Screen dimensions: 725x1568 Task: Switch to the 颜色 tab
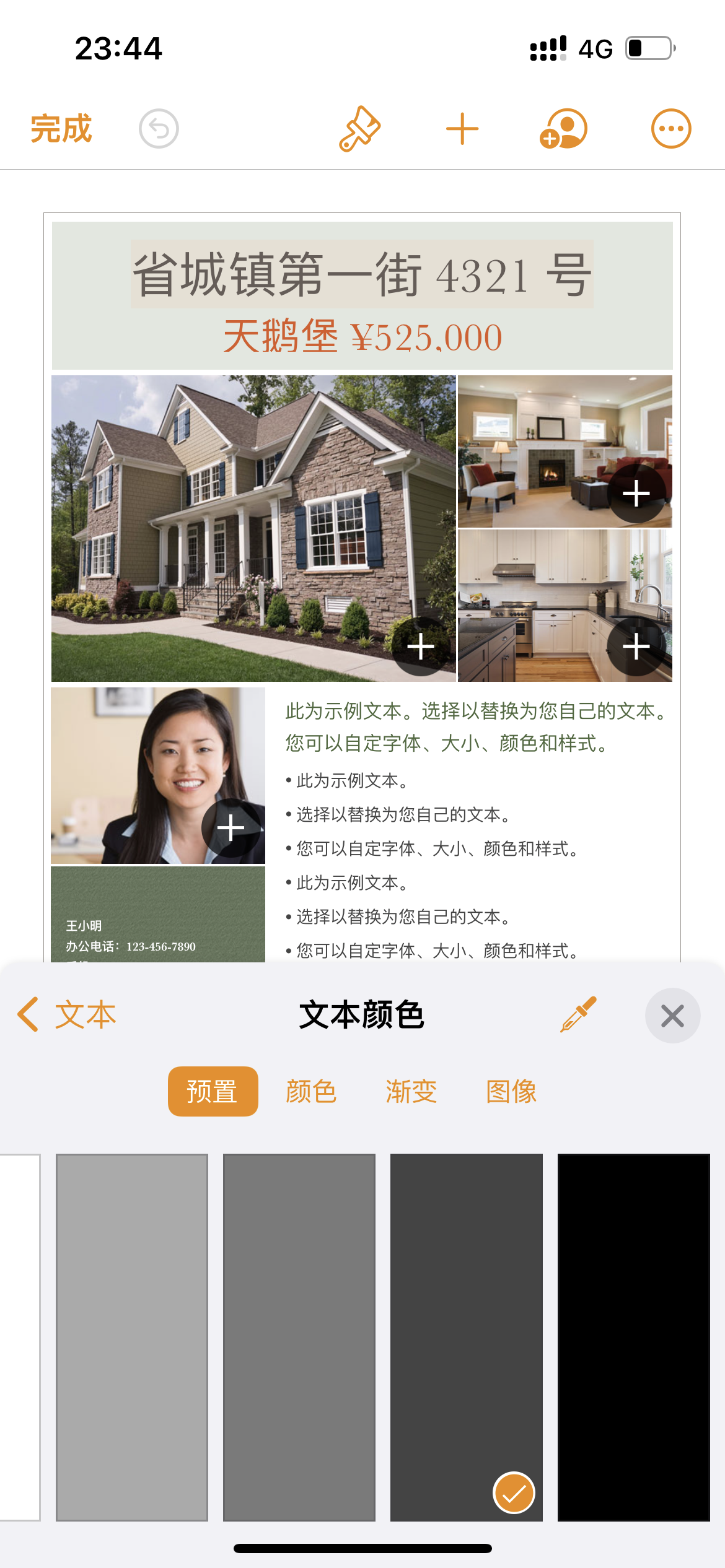[311, 1091]
